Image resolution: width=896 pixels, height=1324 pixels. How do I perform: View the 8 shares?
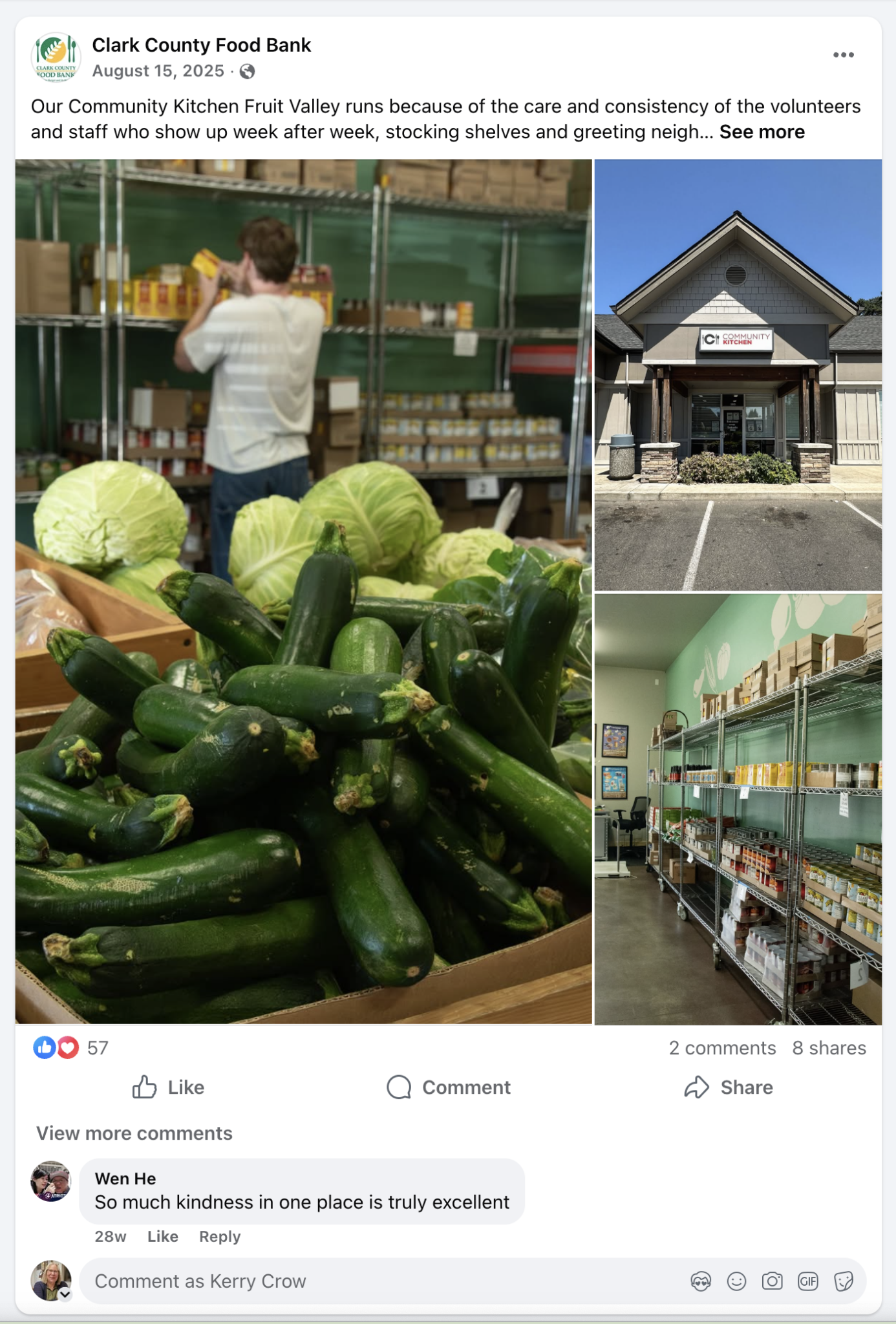[x=829, y=1048]
